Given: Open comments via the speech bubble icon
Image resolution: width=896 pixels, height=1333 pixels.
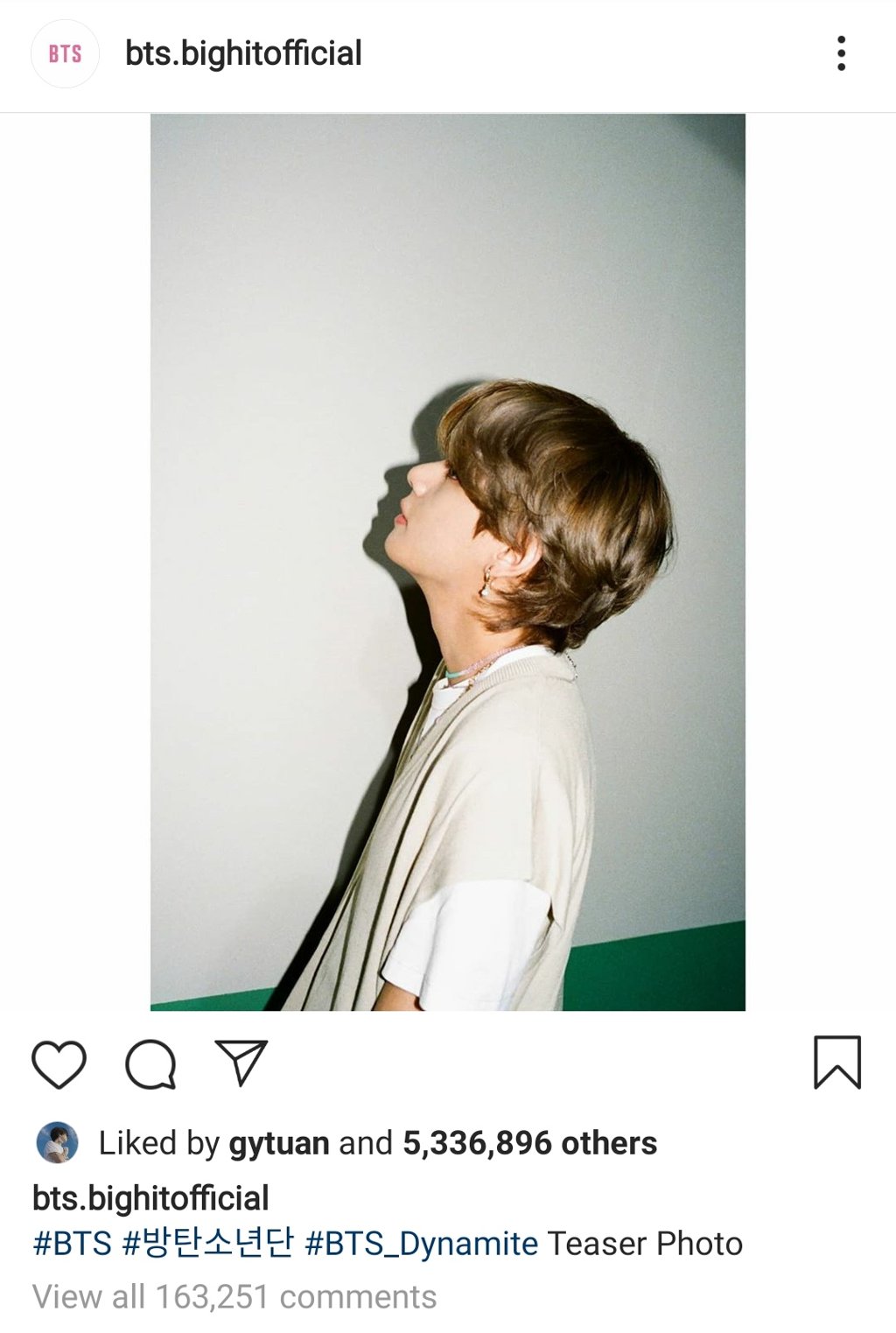Looking at the screenshot, I should click(x=150, y=1063).
